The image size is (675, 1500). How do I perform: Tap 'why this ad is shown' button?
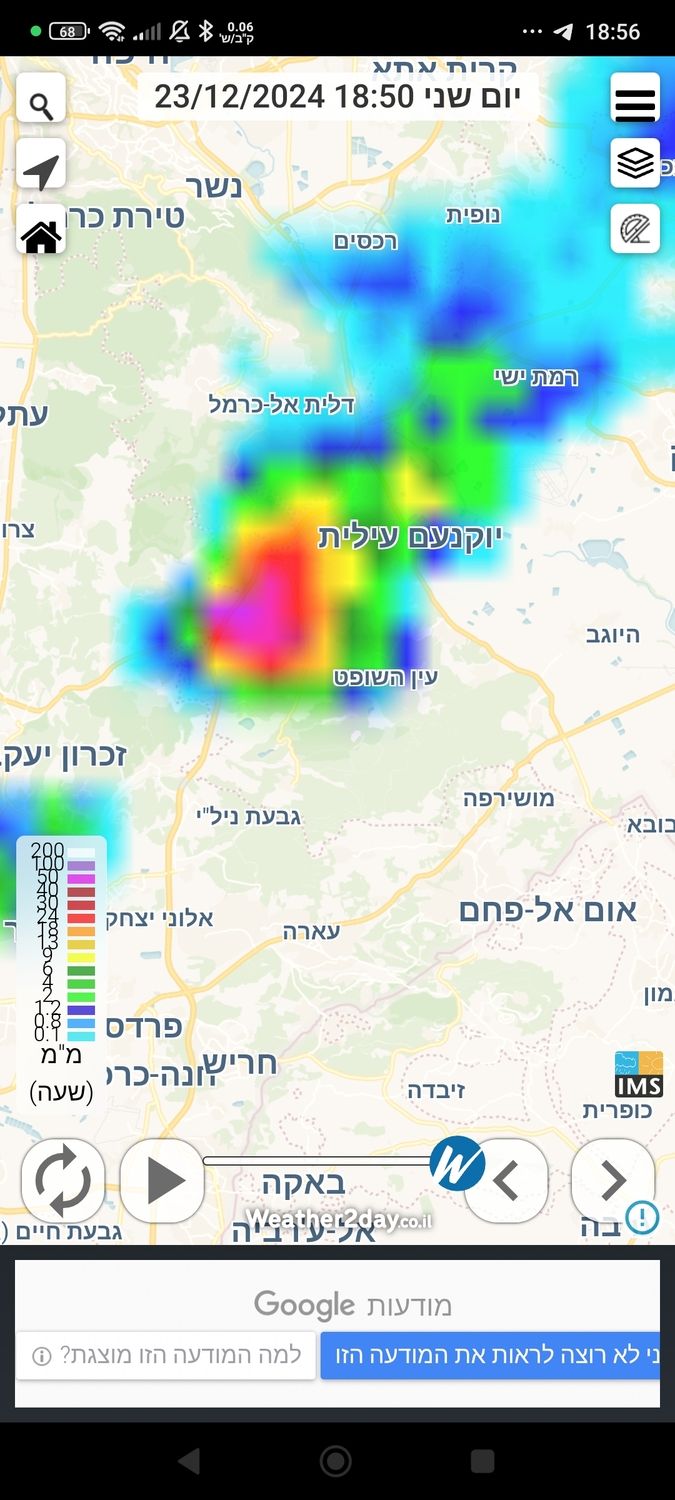coord(166,1356)
